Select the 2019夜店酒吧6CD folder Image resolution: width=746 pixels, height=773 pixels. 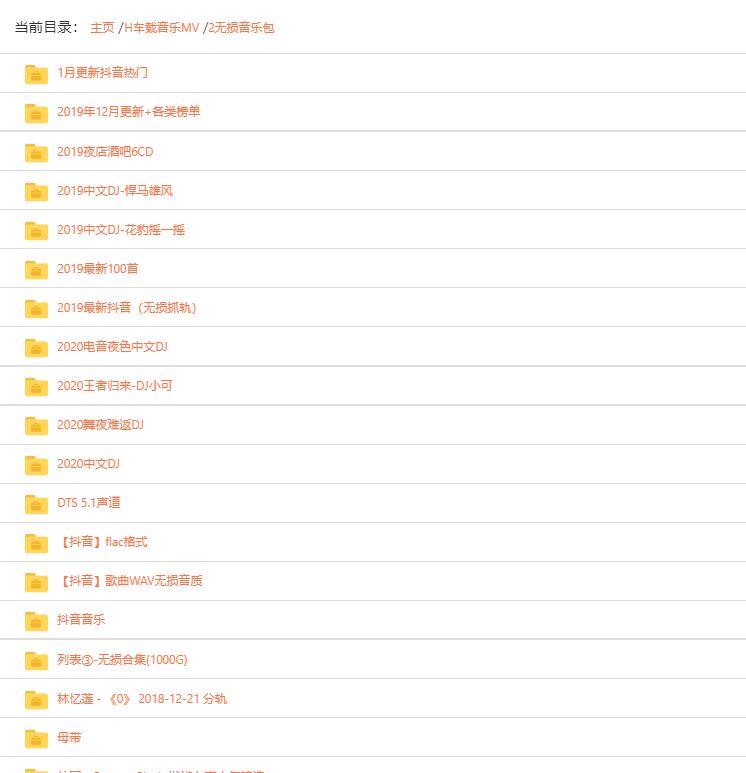(x=105, y=152)
